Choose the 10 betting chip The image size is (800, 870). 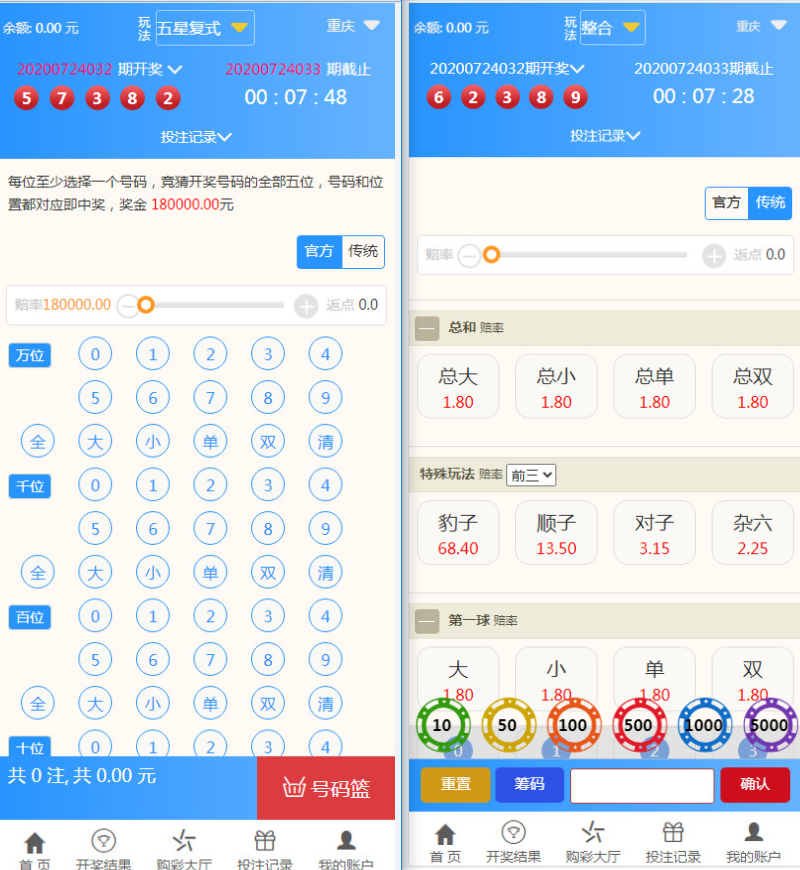(x=442, y=725)
